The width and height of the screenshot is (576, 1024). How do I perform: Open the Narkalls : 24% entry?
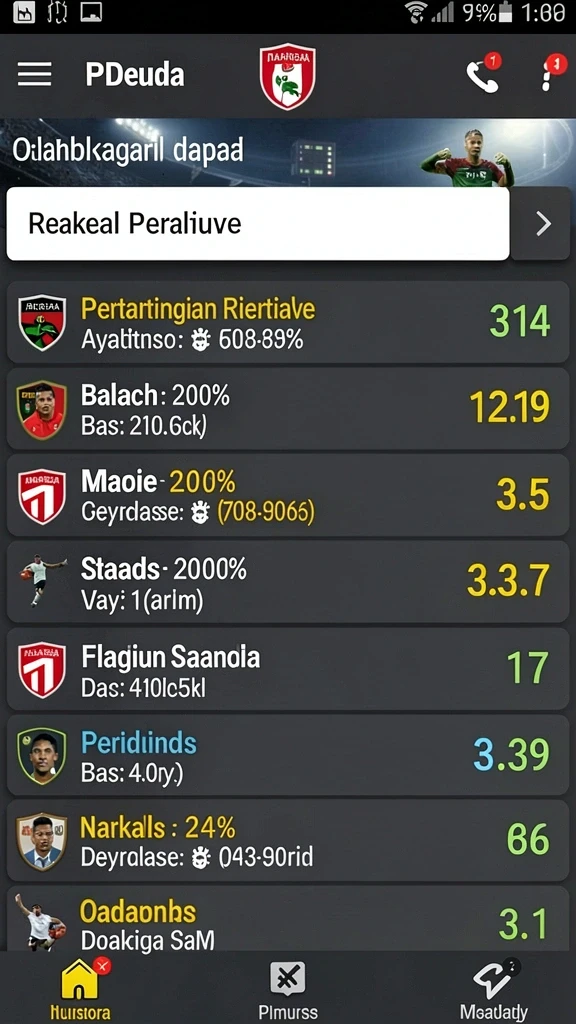288,841
